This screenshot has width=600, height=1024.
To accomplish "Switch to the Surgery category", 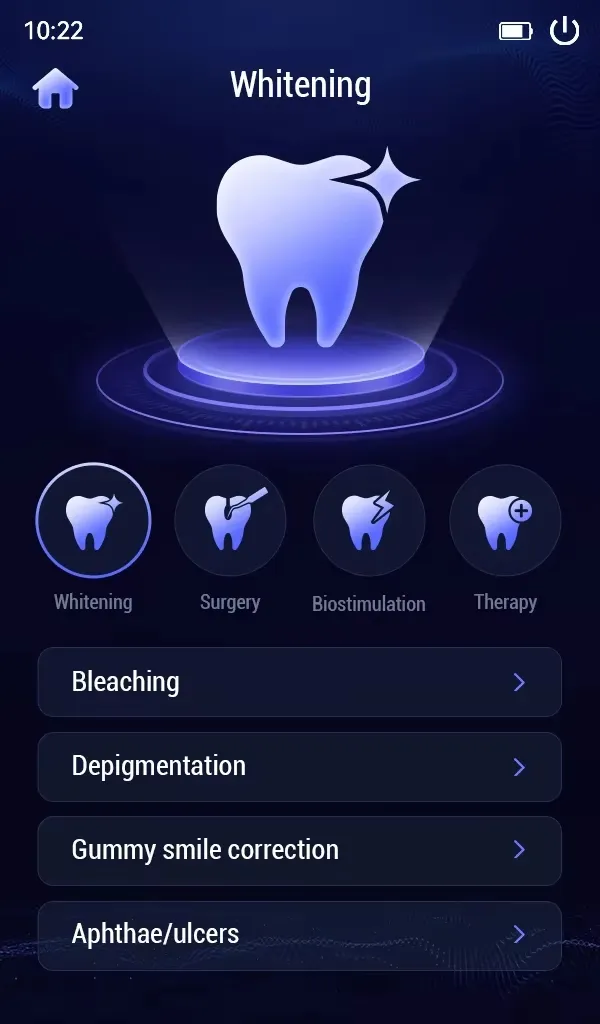I will click(230, 521).
